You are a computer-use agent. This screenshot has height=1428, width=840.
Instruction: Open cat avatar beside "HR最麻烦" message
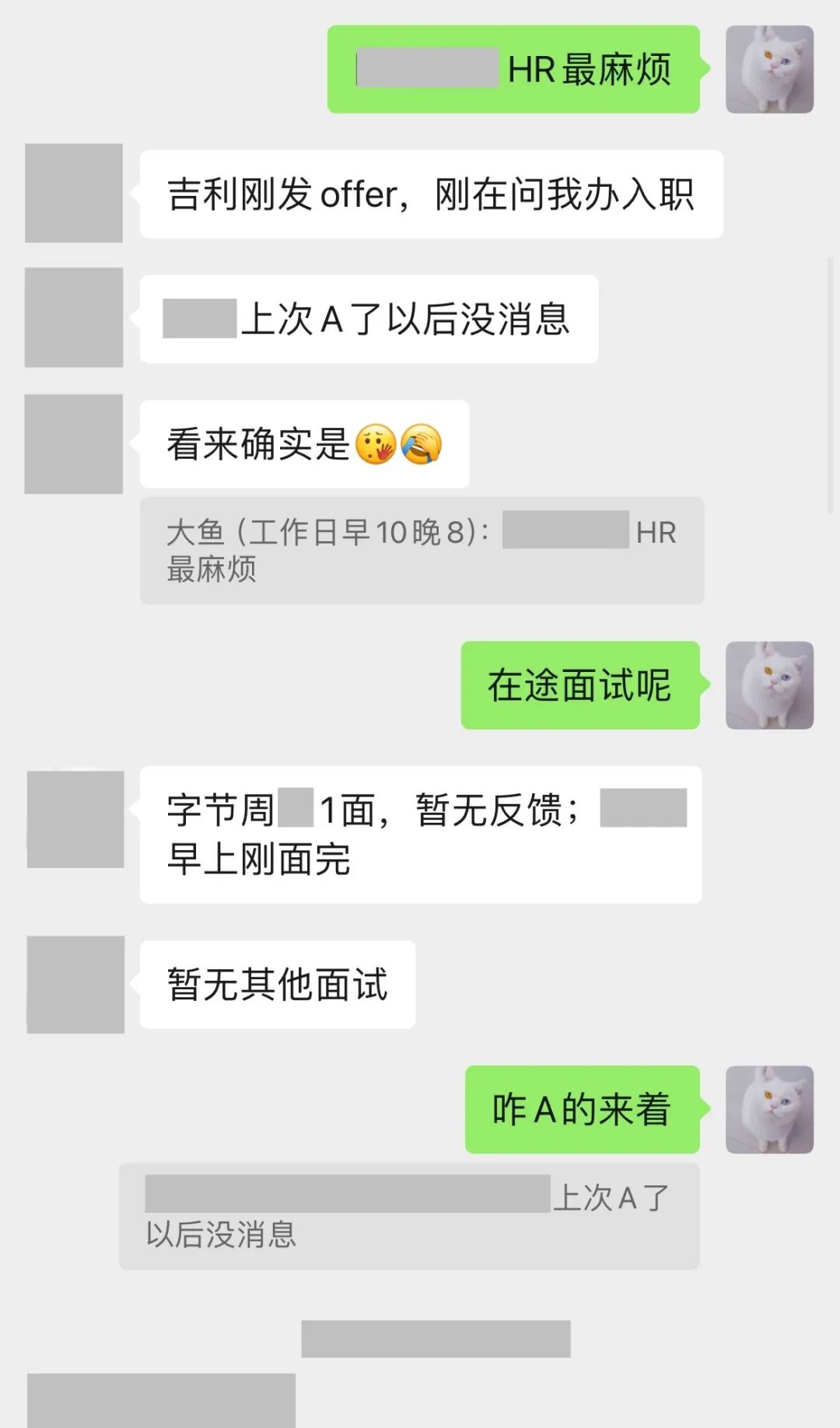click(x=769, y=69)
